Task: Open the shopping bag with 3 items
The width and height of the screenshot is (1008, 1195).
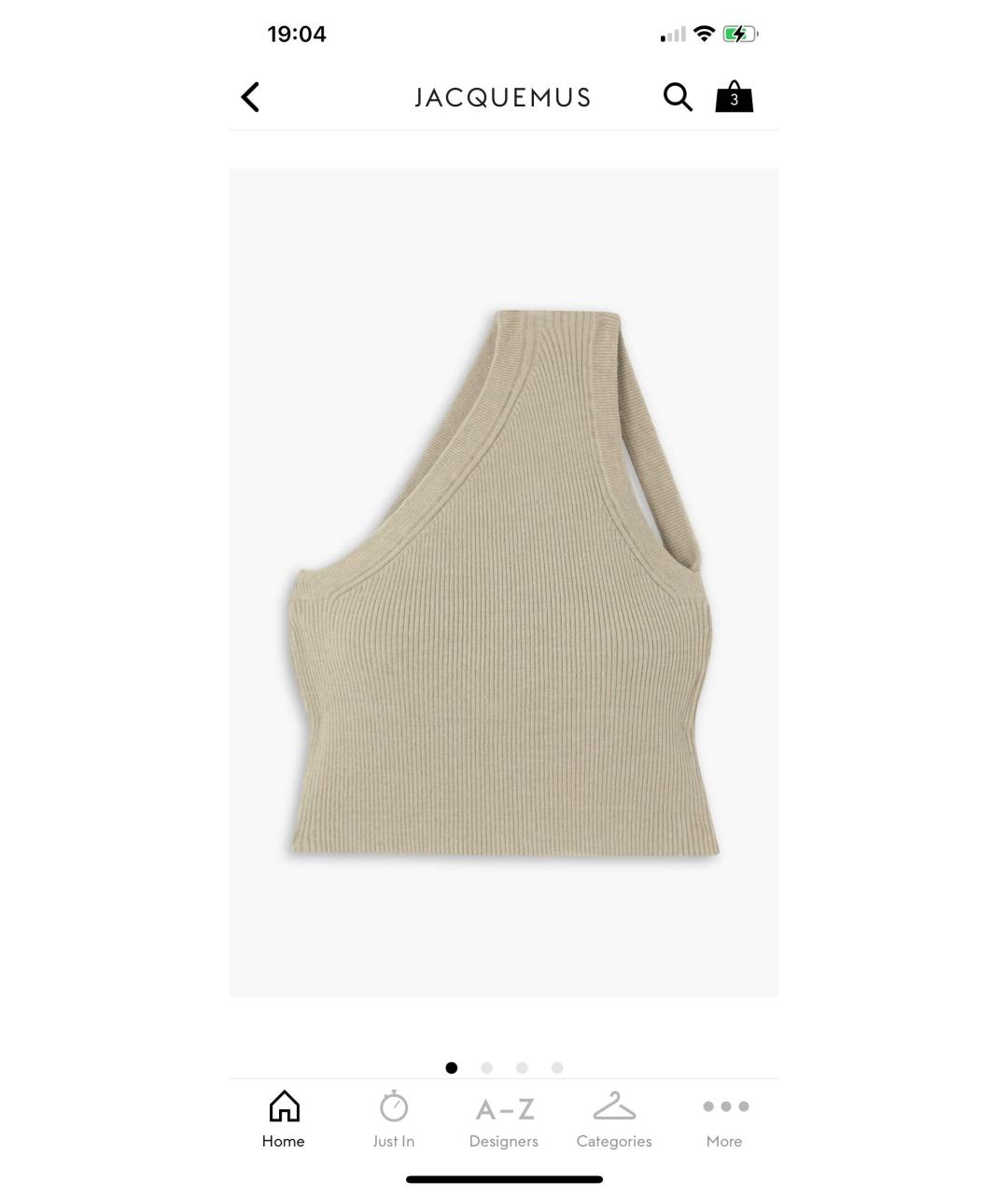Action: [734, 96]
